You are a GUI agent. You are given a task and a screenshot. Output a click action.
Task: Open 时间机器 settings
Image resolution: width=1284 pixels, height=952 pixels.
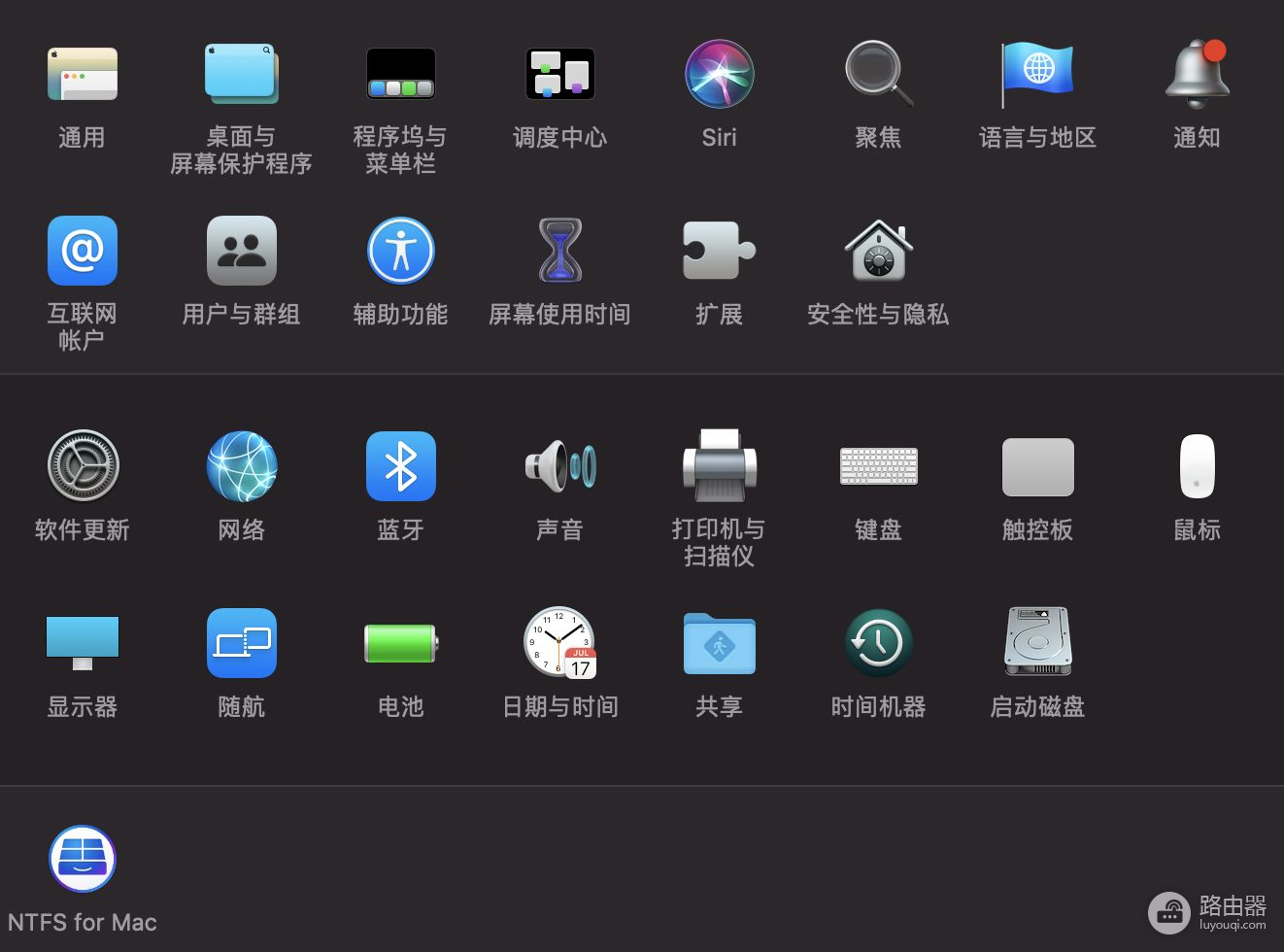coord(878,644)
